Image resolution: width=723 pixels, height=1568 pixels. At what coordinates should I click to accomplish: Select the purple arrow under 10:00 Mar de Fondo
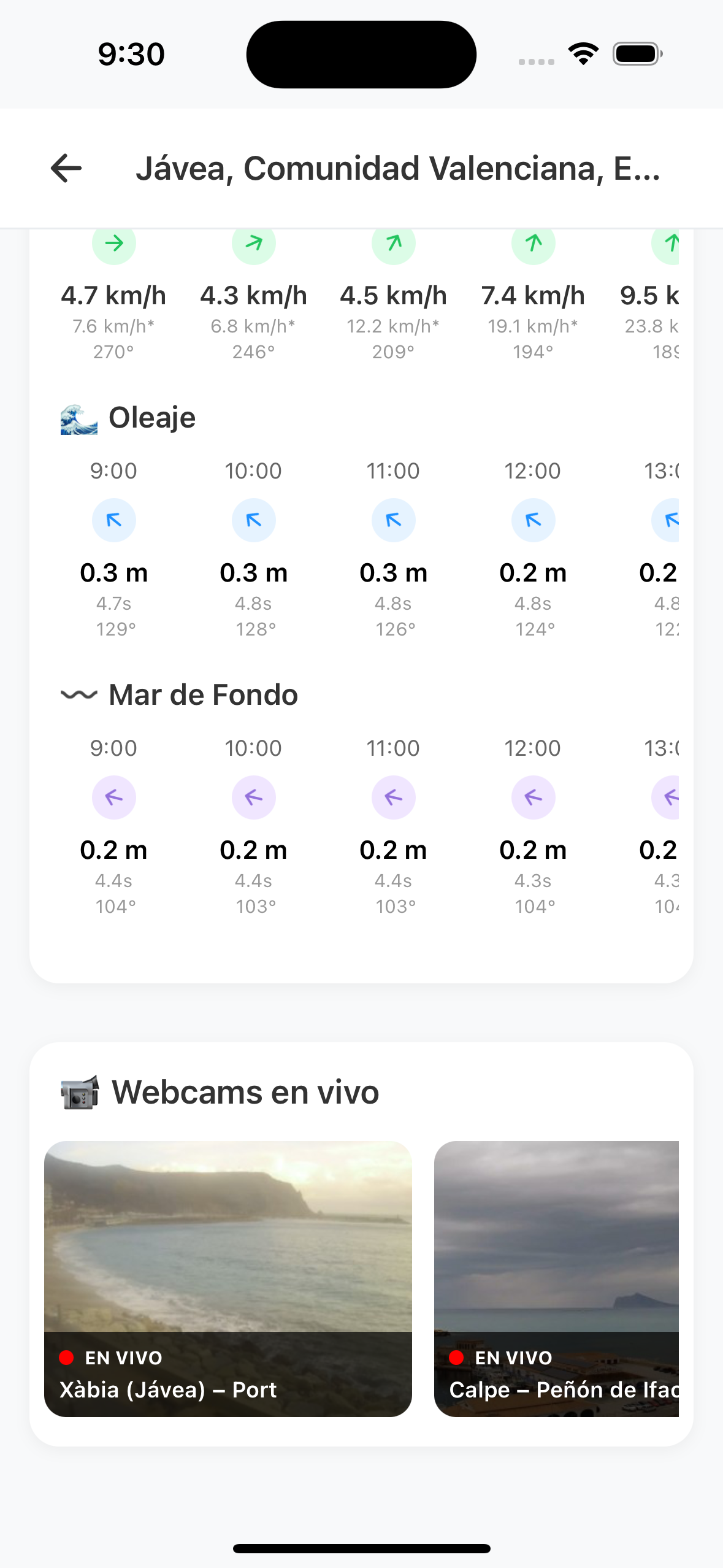tap(253, 797)
